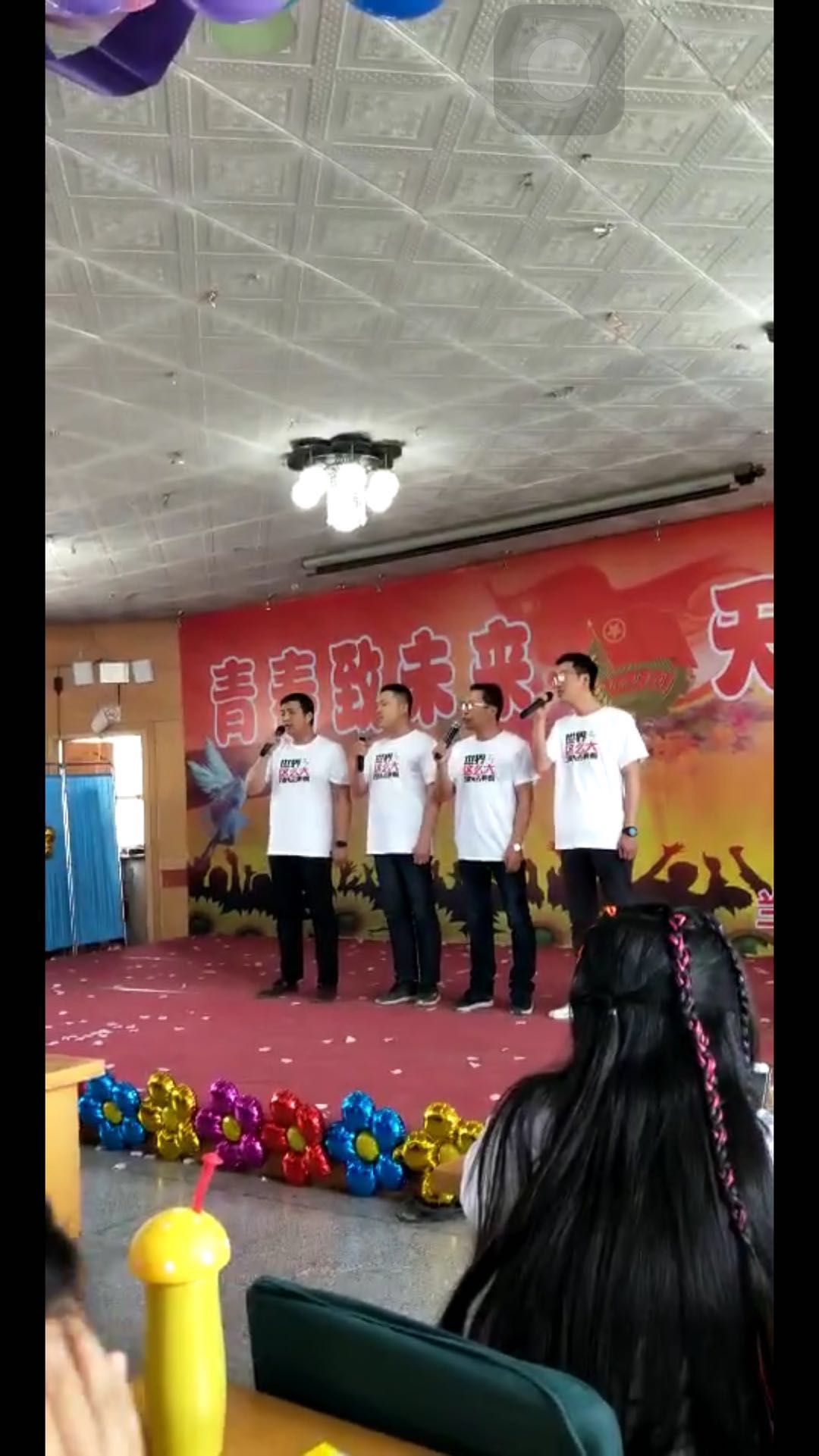Open the AssistiveTouch floating button
This screenshot has width=819, height=1456.
pyautogui.click(x=559, y=70)
